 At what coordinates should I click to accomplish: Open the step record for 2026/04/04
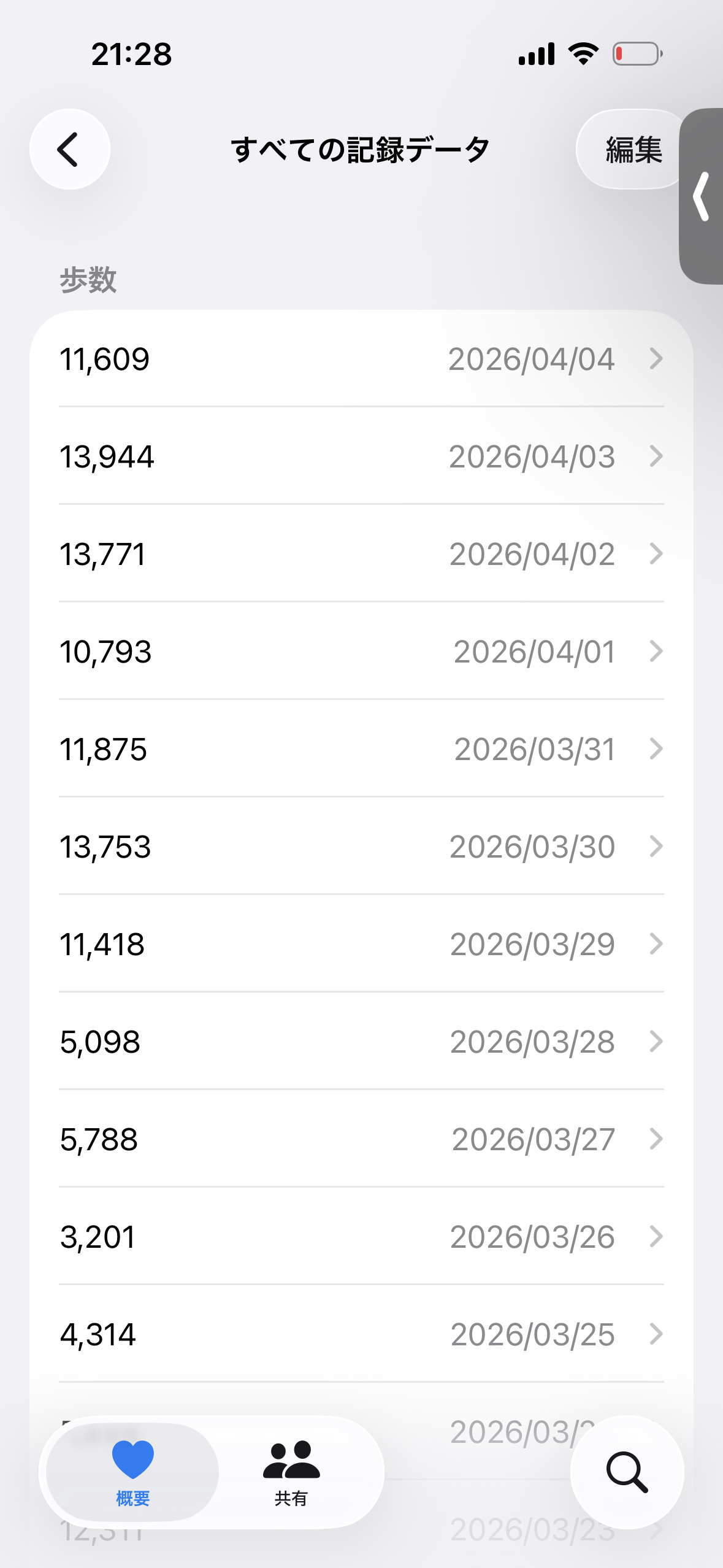click(x=361, y=359)
